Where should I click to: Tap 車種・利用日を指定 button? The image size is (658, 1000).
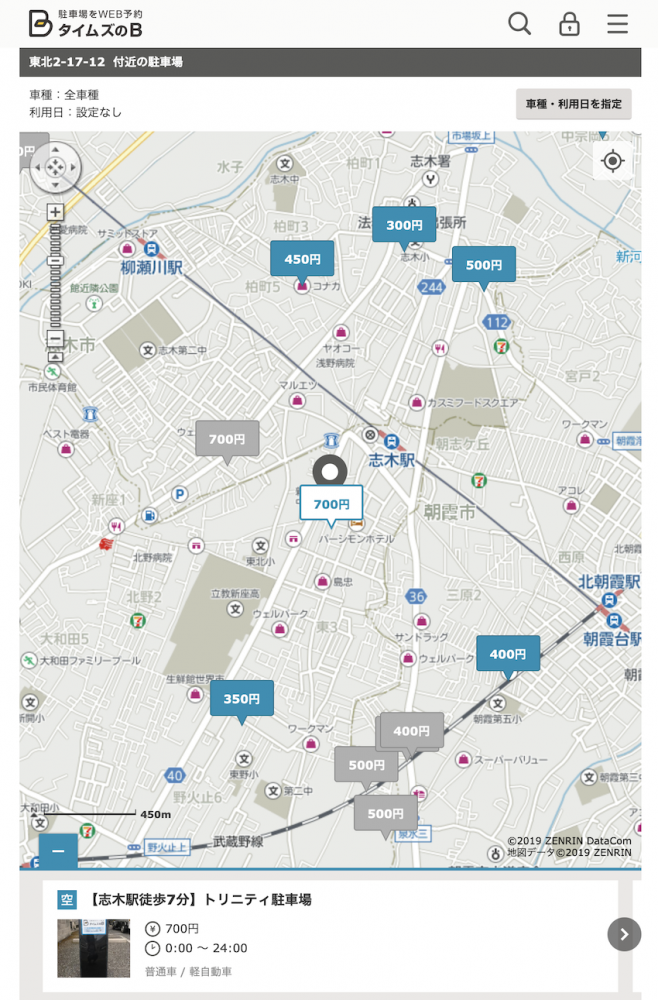tap(574, 104)
